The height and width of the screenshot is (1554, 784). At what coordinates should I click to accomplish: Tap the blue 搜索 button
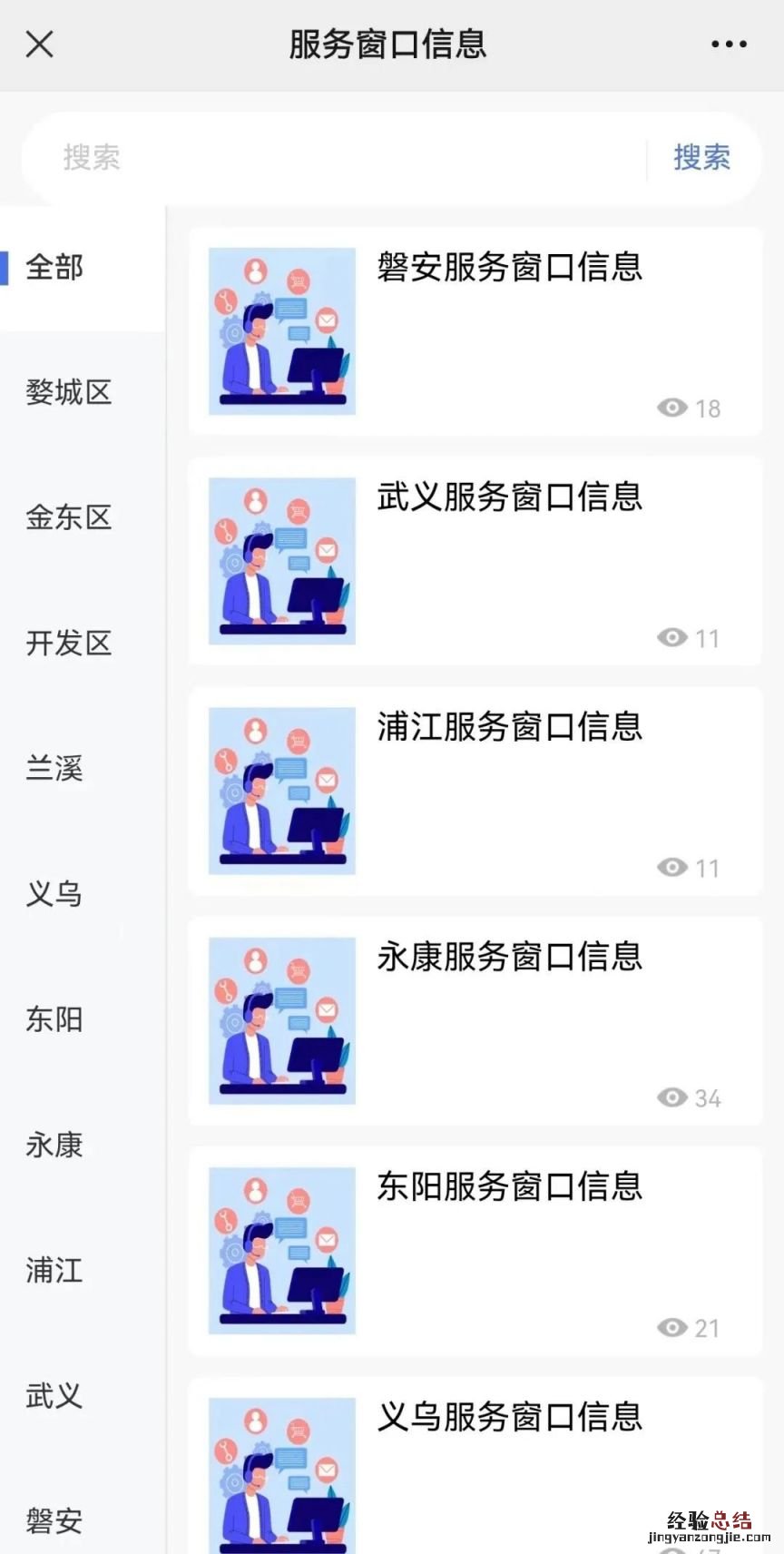(x=701, y=158)
